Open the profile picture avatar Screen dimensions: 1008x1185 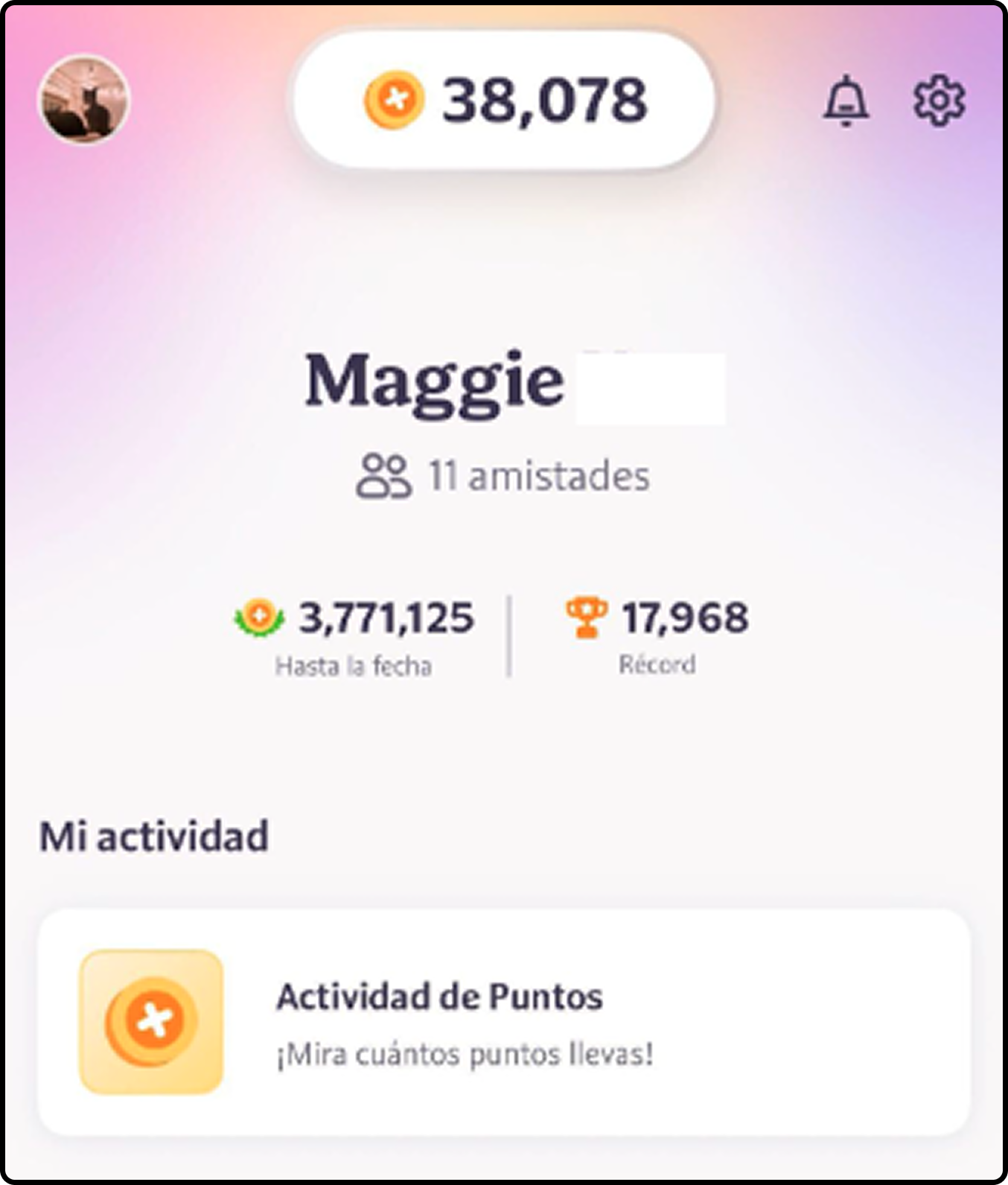click(x=83, y=100)
